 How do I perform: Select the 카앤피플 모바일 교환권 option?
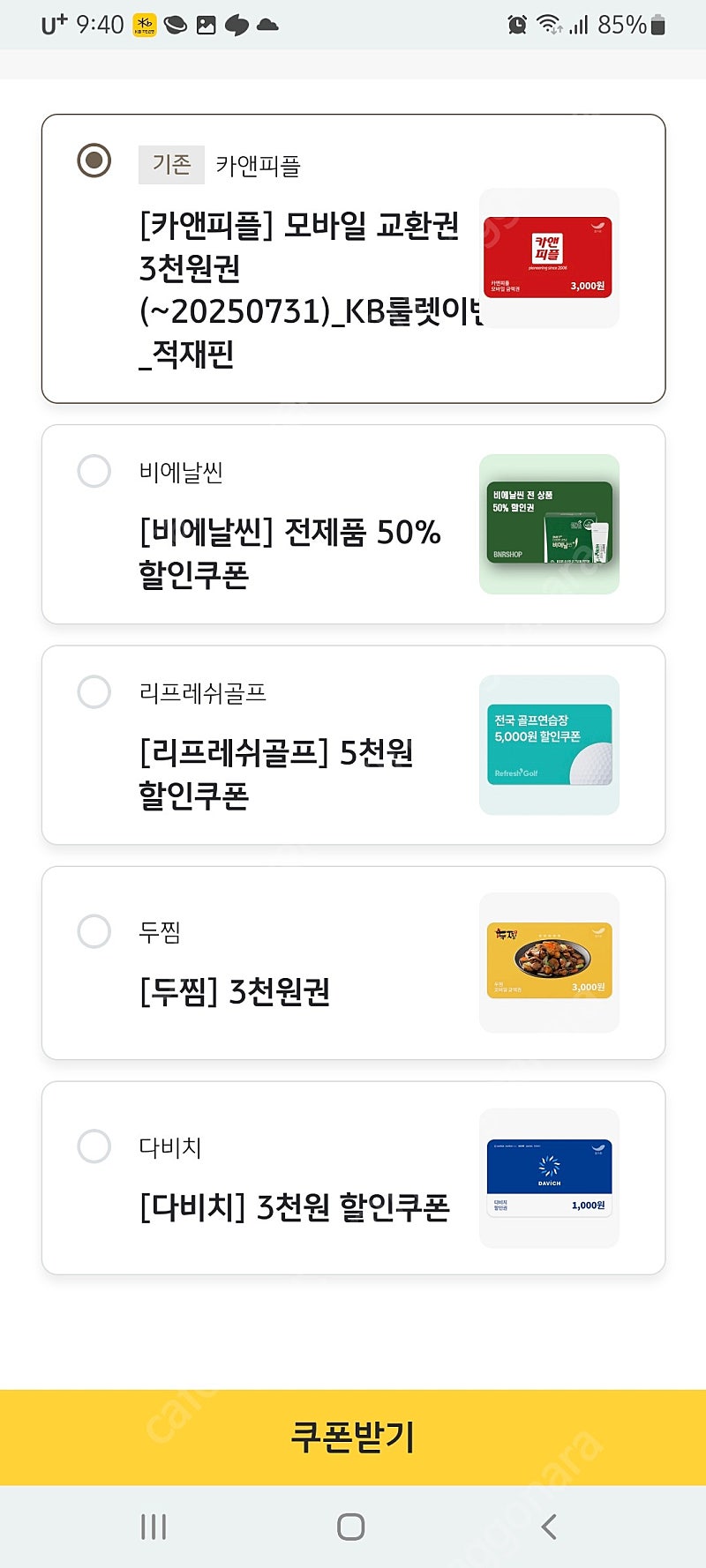click(94, 161)
